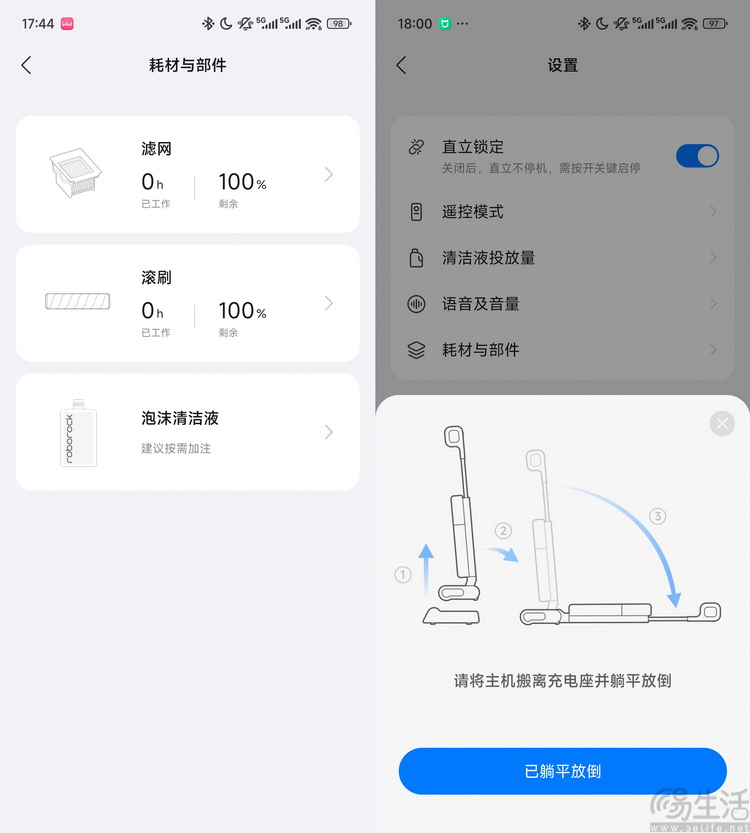750x833 pixels.
Task: Confirm with the 已躺平放倒 button
Action: (562, 771)
